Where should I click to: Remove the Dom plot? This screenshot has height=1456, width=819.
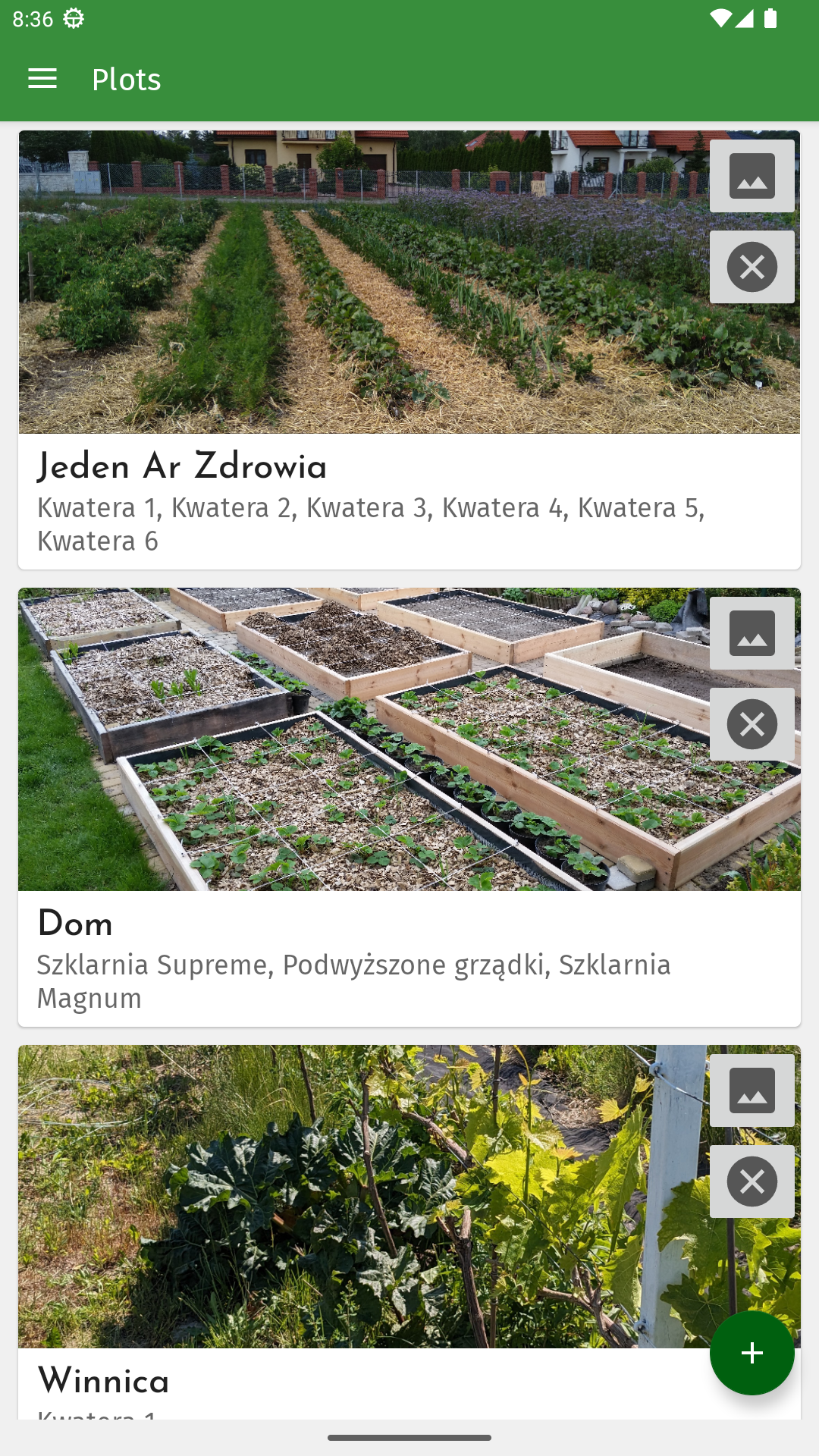752,724
